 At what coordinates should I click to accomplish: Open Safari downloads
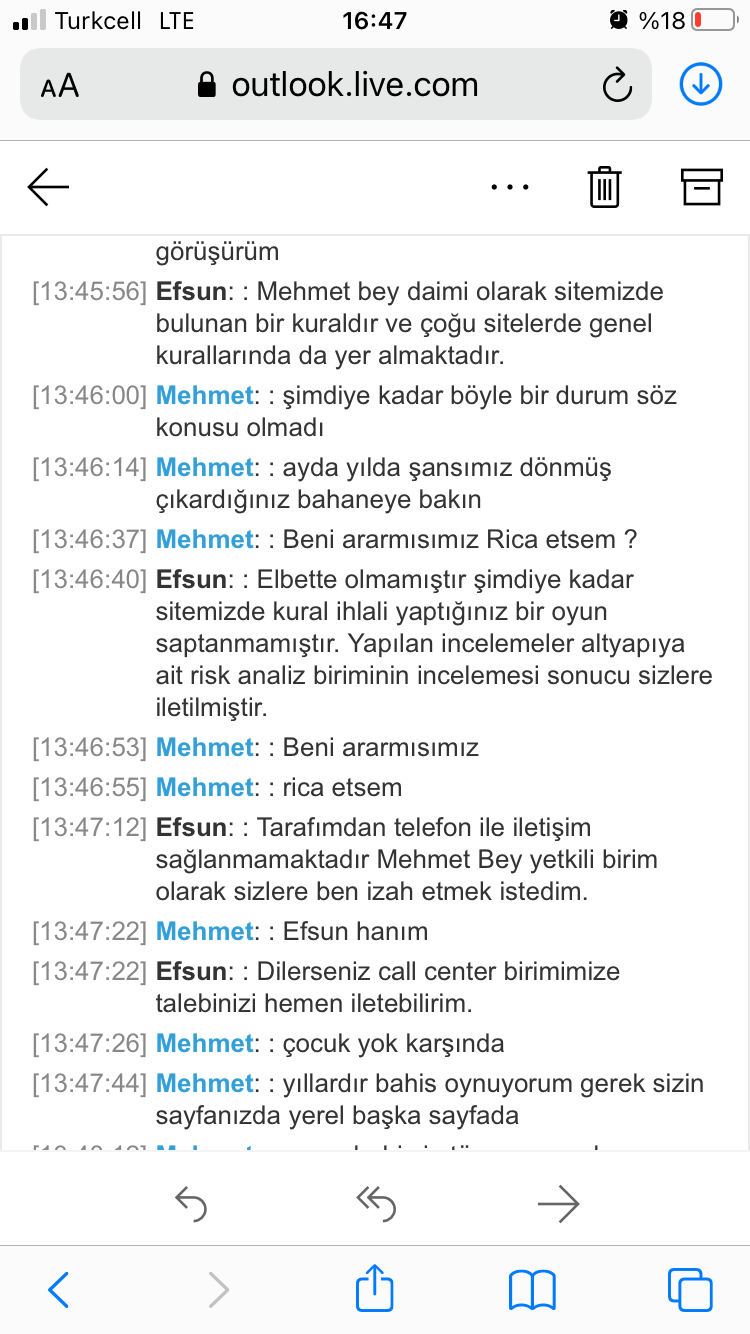(701, 85)
